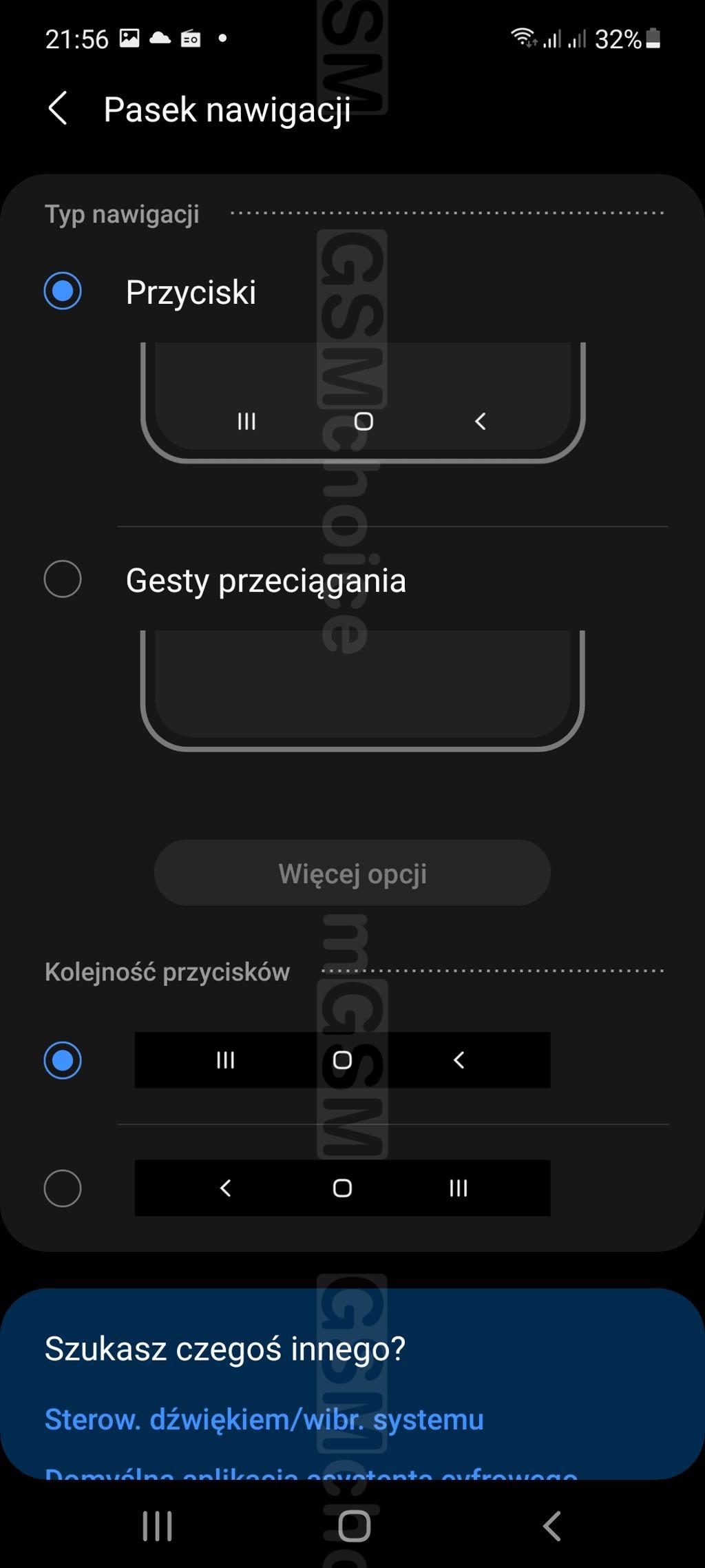Select the Przyciski navigation type
Image resolution: width=705 pixels, height=1568 pixels.
[63, 291]
